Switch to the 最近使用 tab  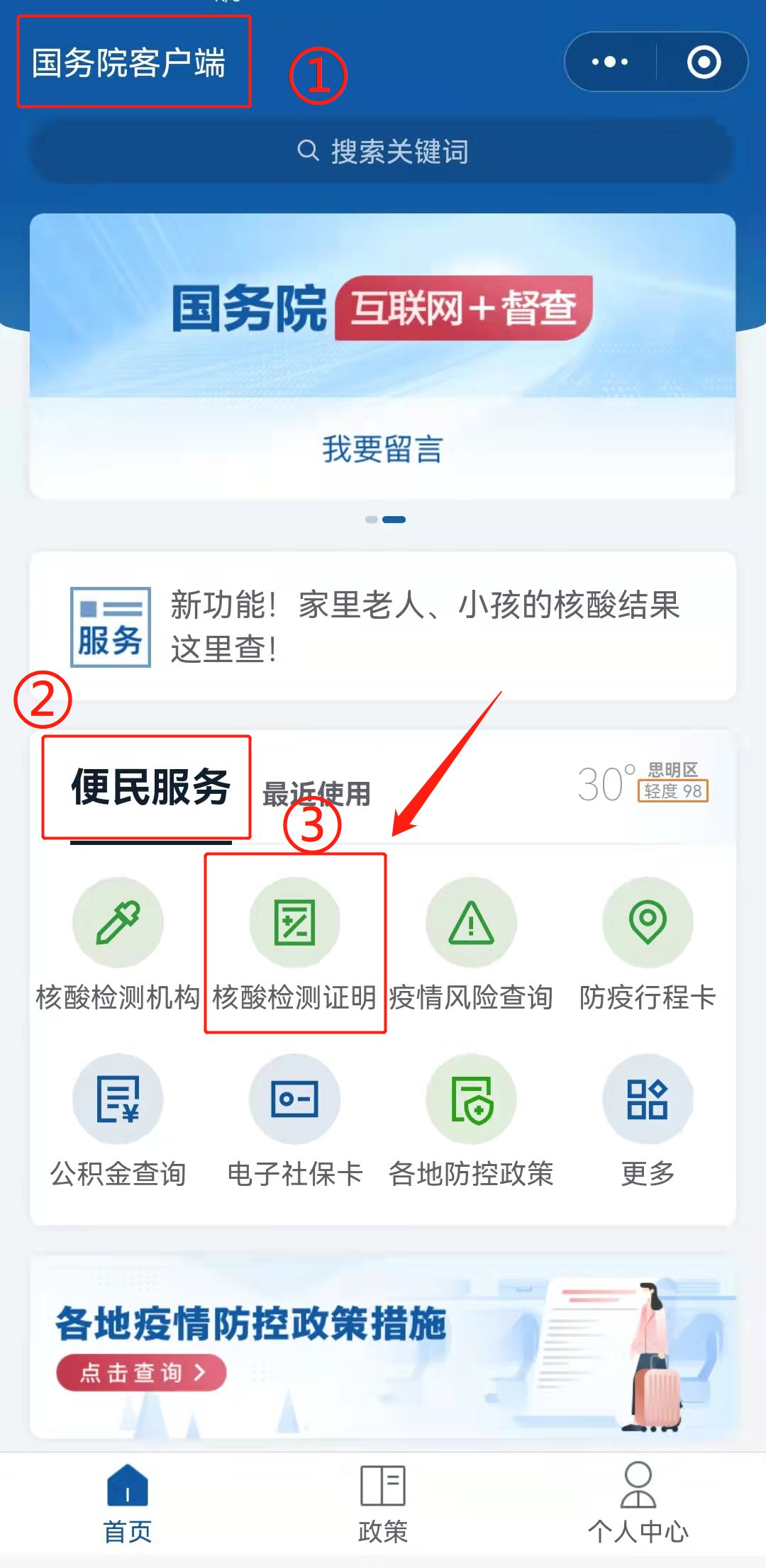click(316, 794)
